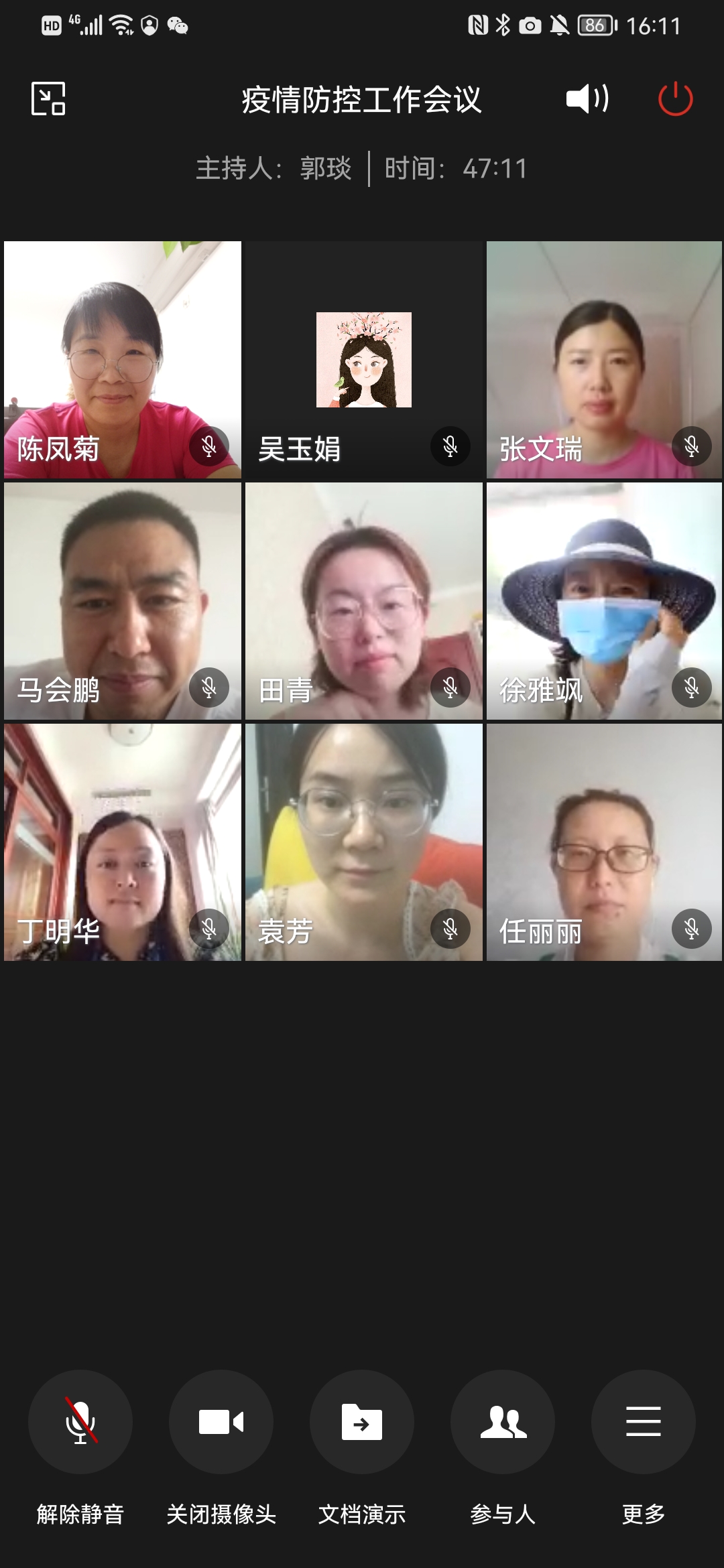Tap 解除静音 to unmute microphone
Screen dimensions: 724x1568
click(x=80, y=1421)
